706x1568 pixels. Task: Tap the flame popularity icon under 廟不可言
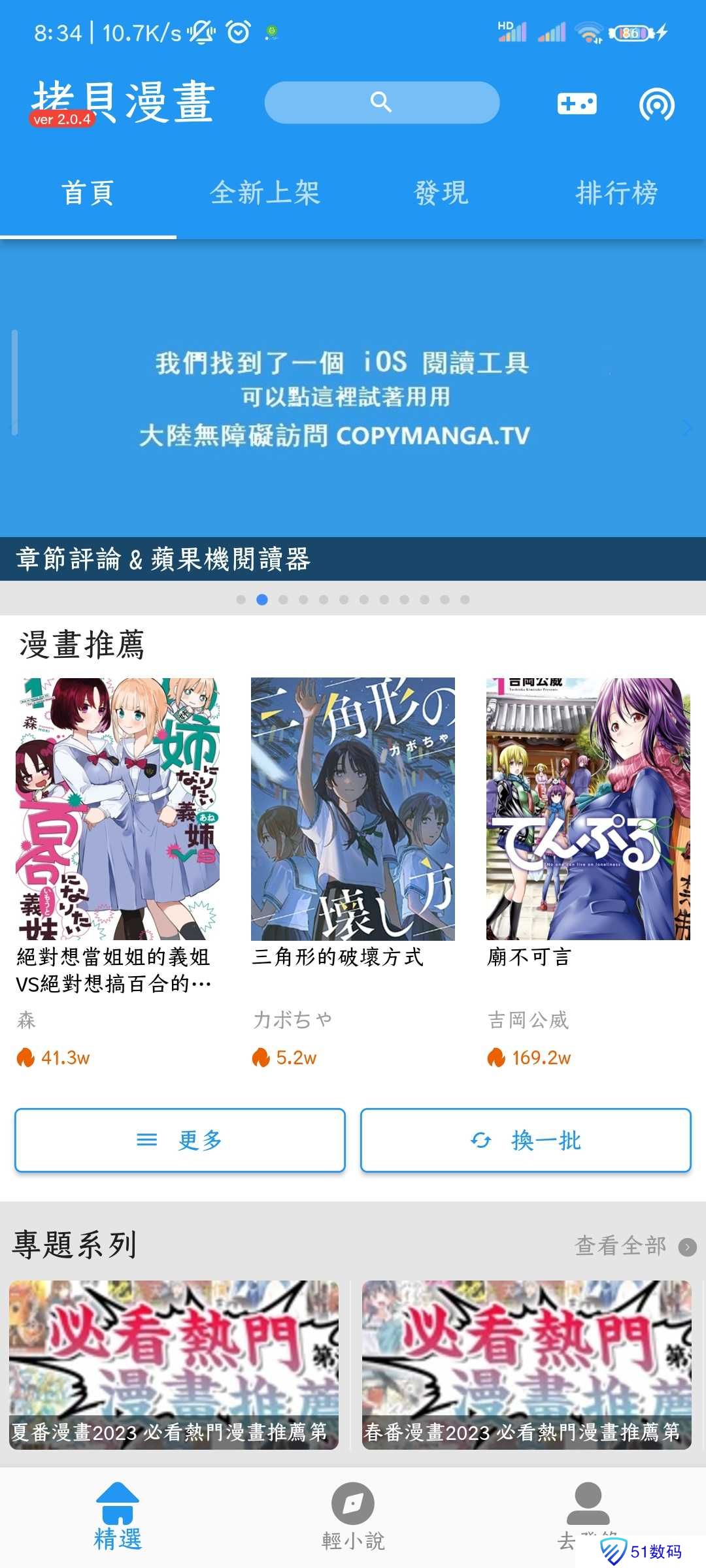[x=497, y=1057]
